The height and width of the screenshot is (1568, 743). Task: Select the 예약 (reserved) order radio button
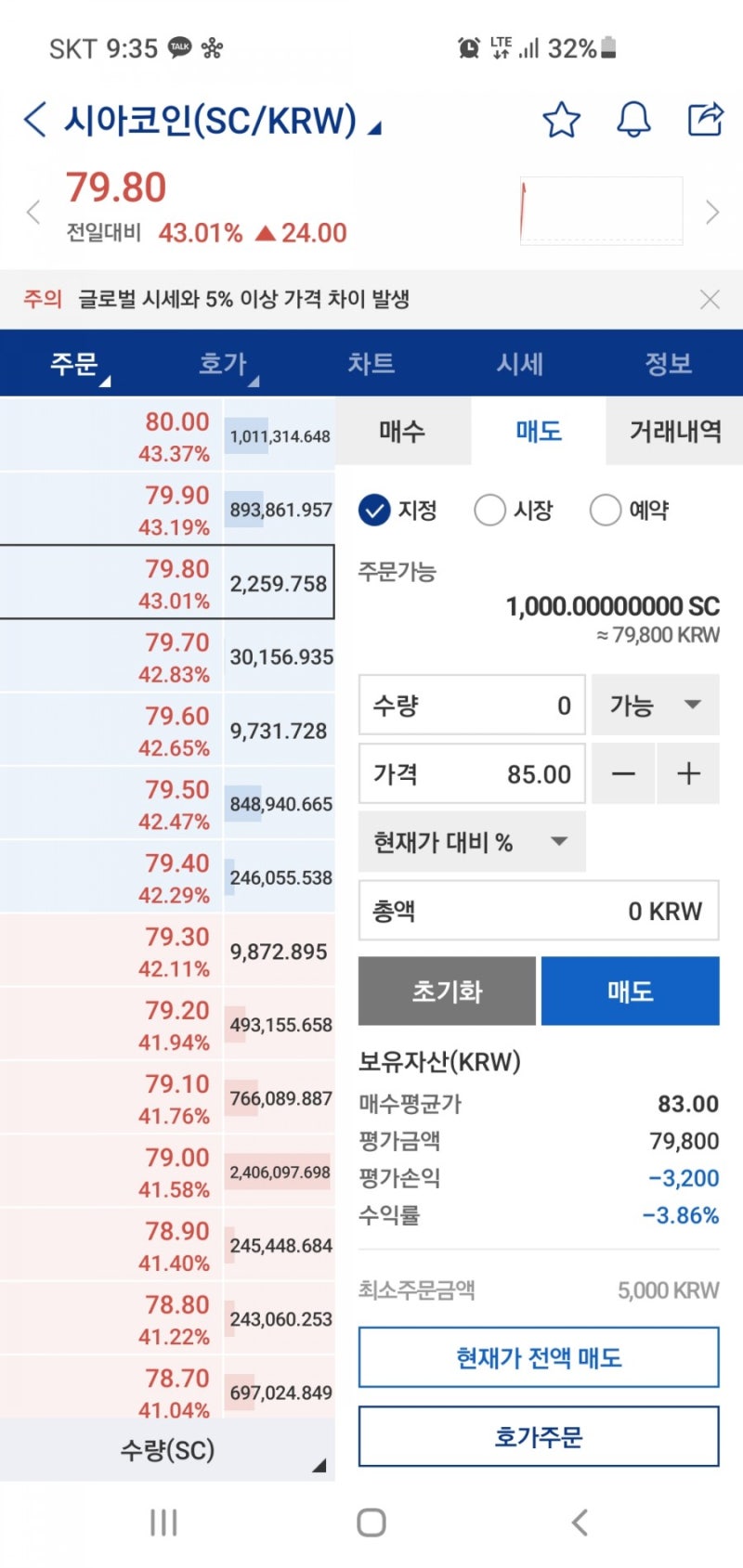click(606, 510)
